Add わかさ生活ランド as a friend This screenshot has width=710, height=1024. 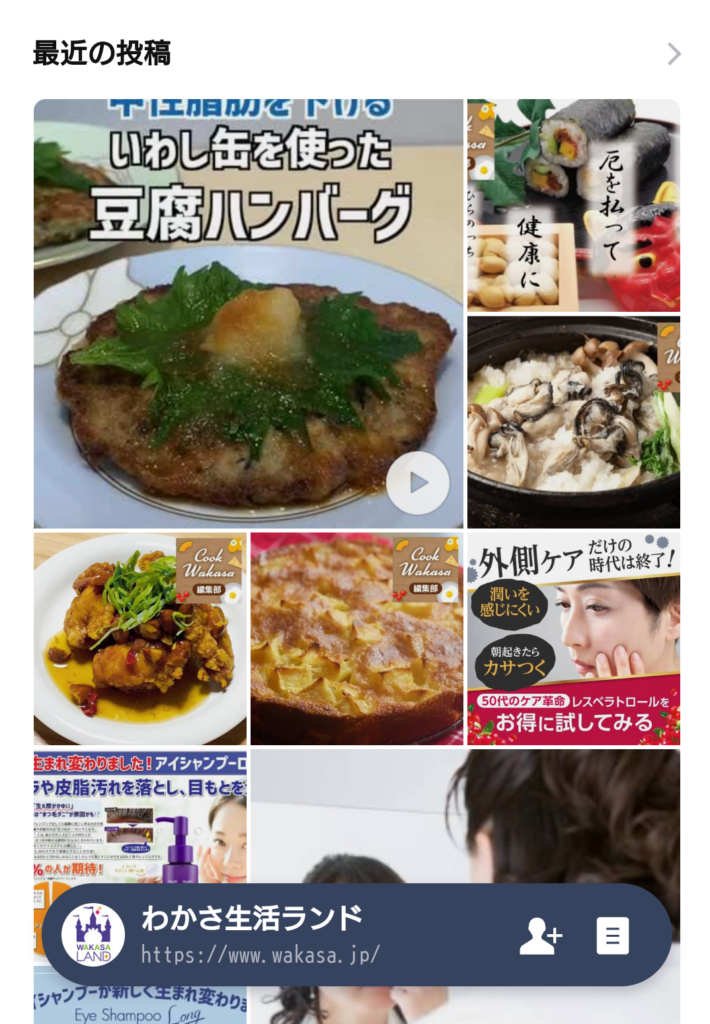(x=540, y=936)
